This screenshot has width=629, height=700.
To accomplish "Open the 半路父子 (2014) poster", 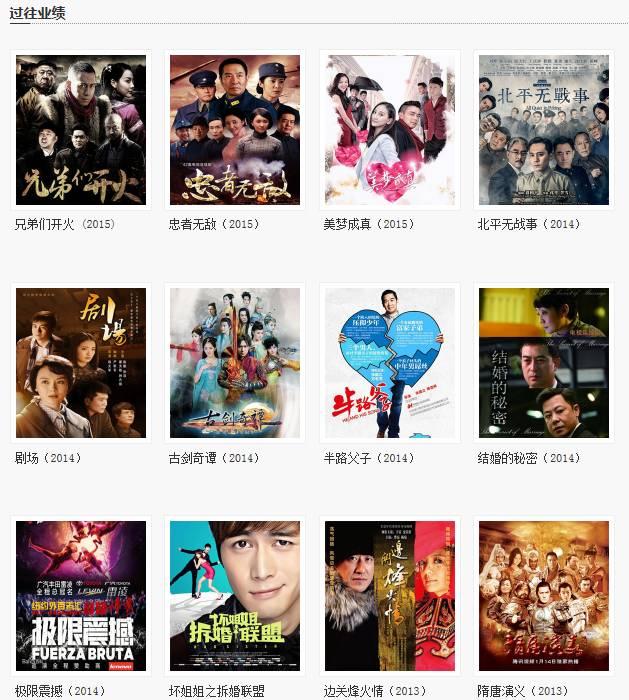I will tap(389, 363).
